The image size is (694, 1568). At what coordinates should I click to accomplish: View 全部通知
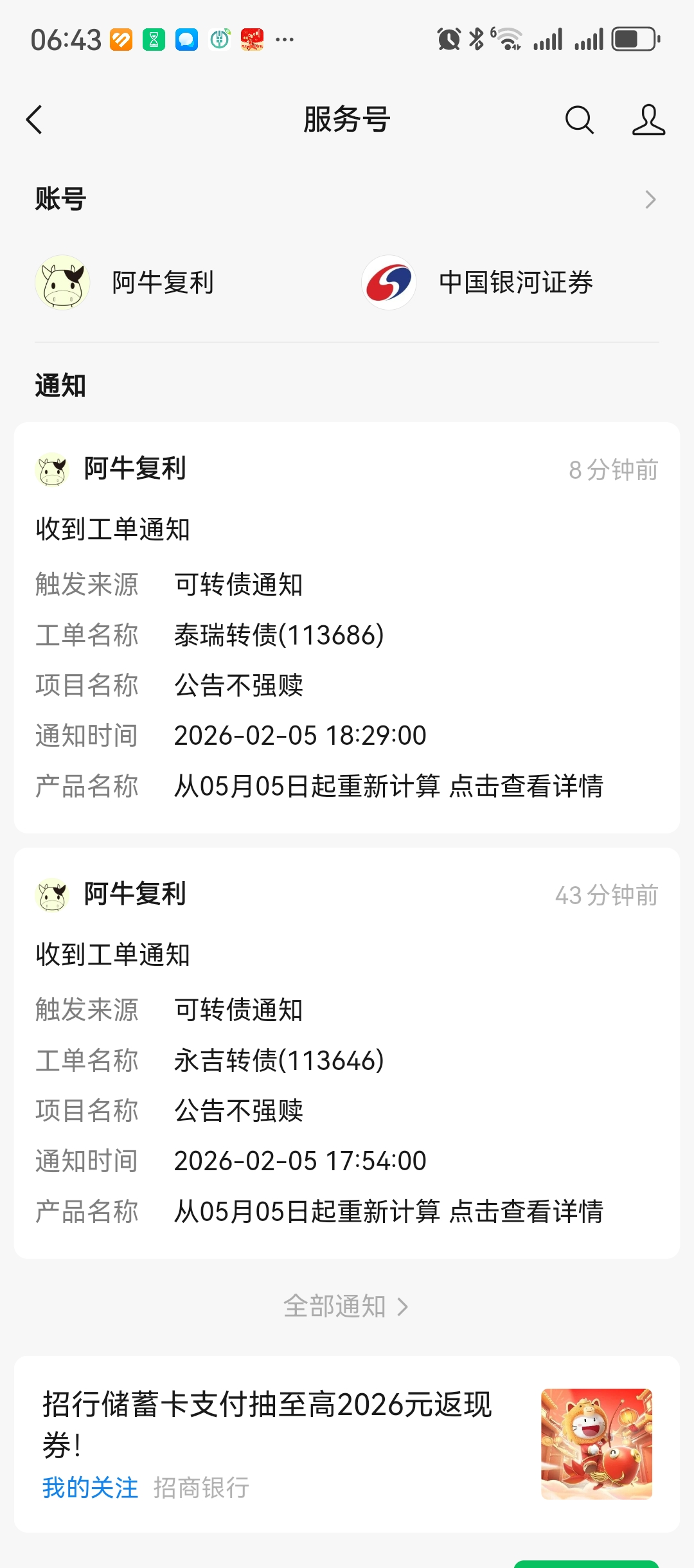point(346,1306)
